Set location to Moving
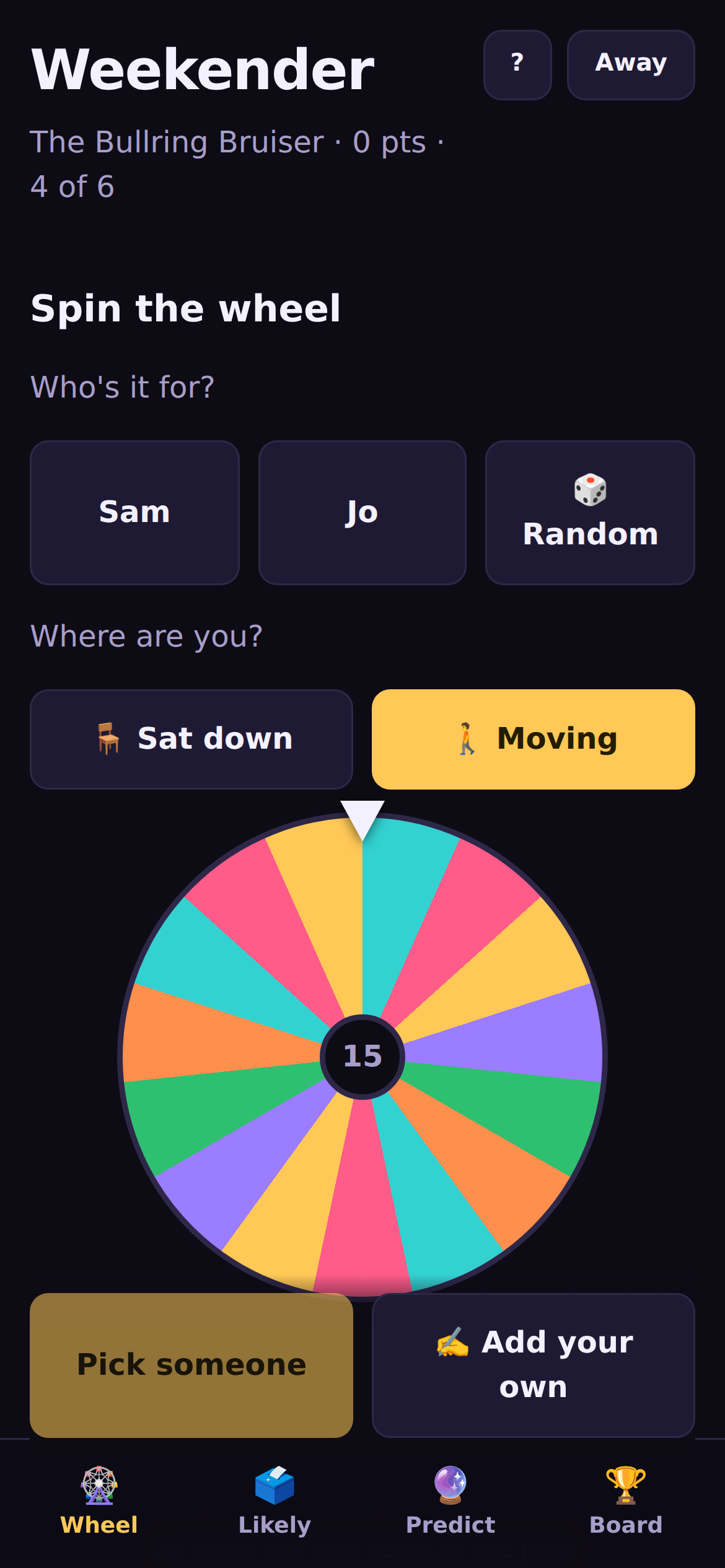This screenshot has width=725, height=1568. tap(534, 739)
